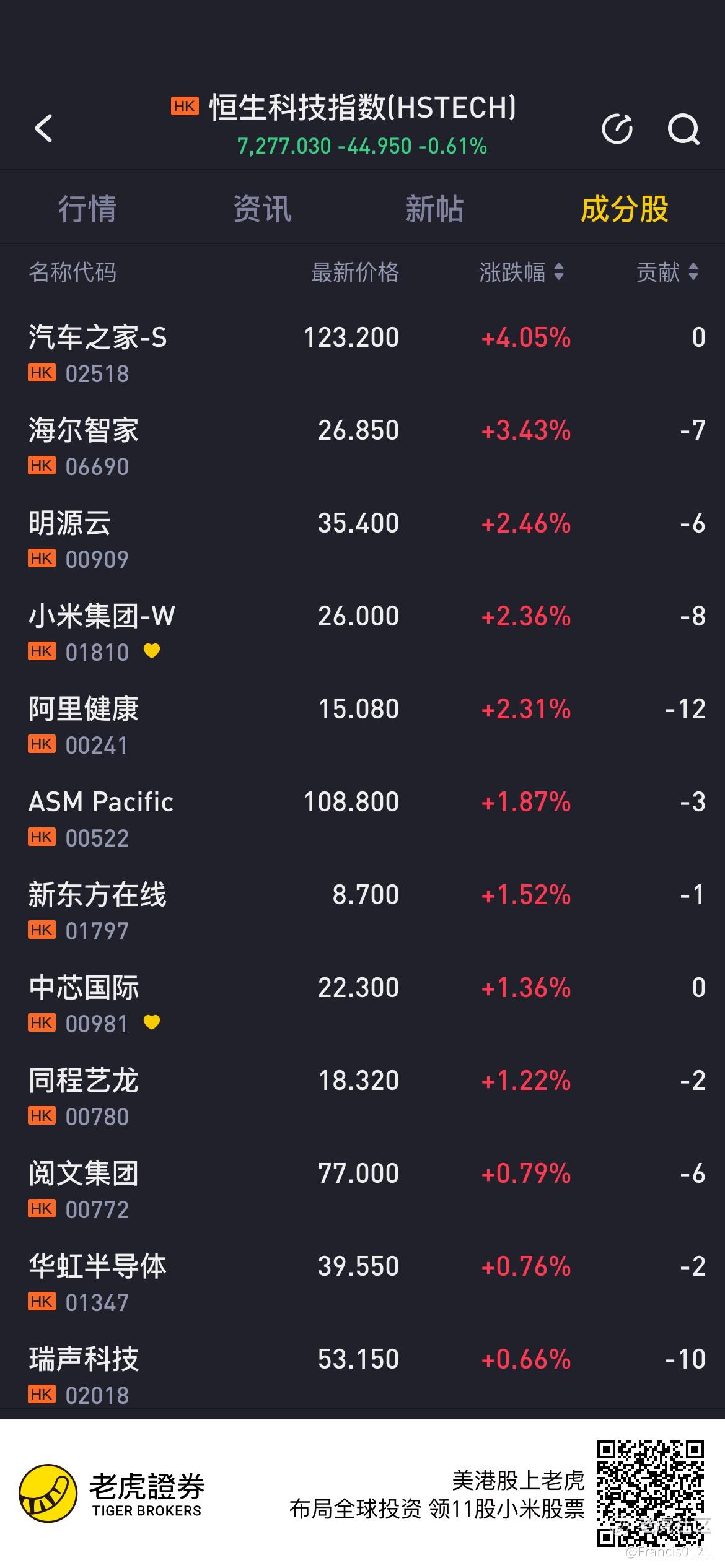Open 新东方在线 stock details

362,912
